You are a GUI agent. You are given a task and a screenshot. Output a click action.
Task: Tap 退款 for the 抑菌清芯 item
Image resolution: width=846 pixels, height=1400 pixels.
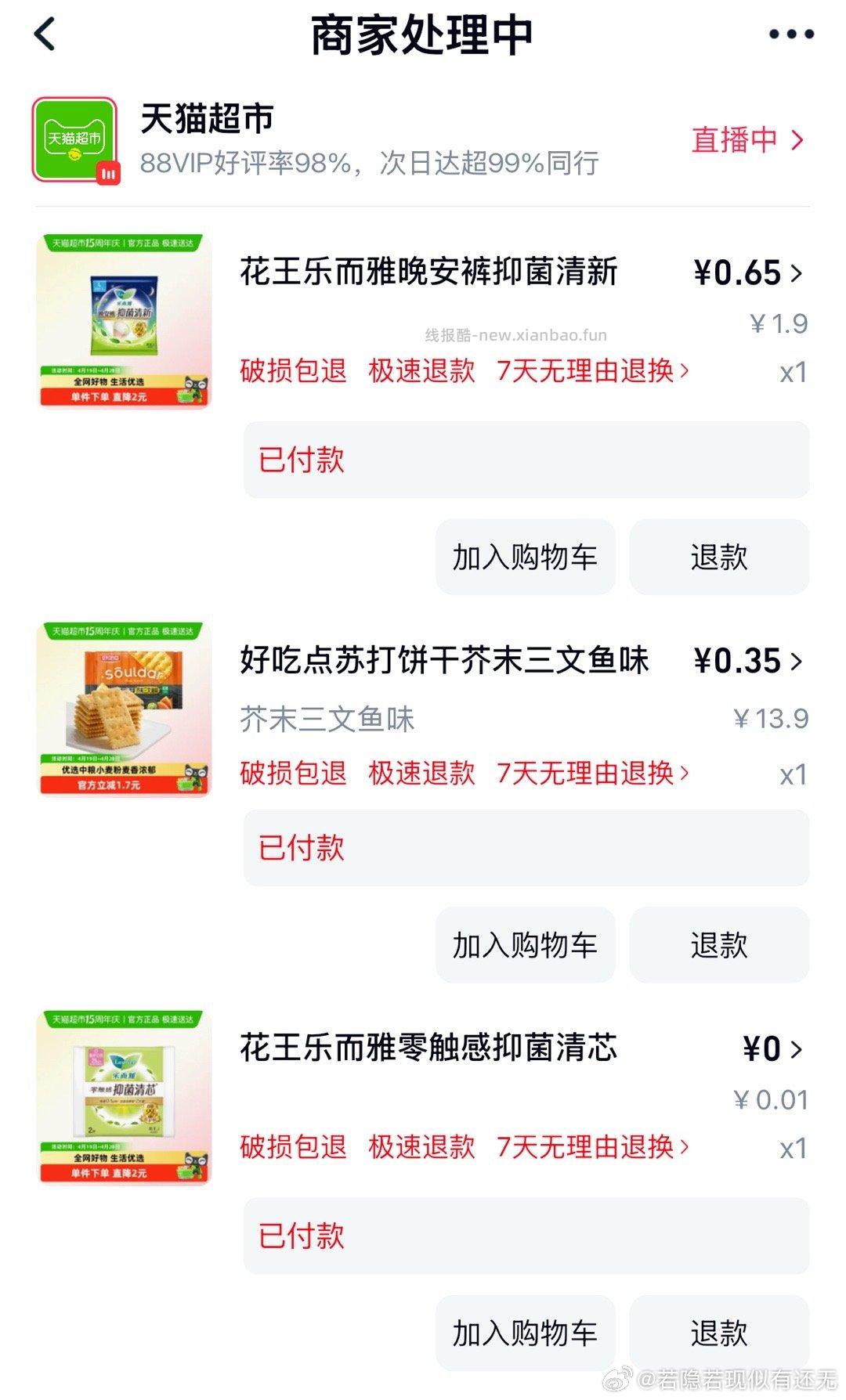[718, 1331]
